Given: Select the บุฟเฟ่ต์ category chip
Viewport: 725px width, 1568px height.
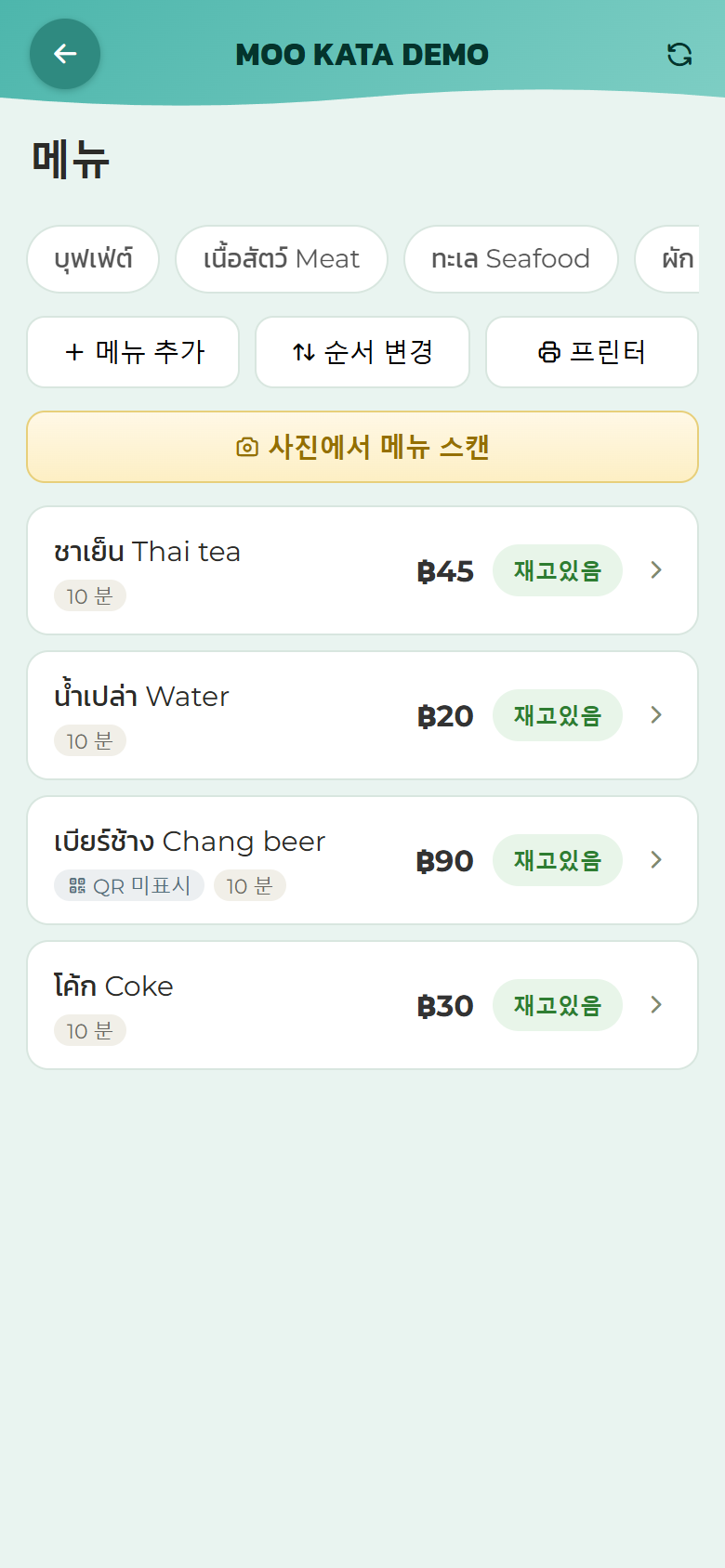Looking at the screenshot, I should 93,259.
